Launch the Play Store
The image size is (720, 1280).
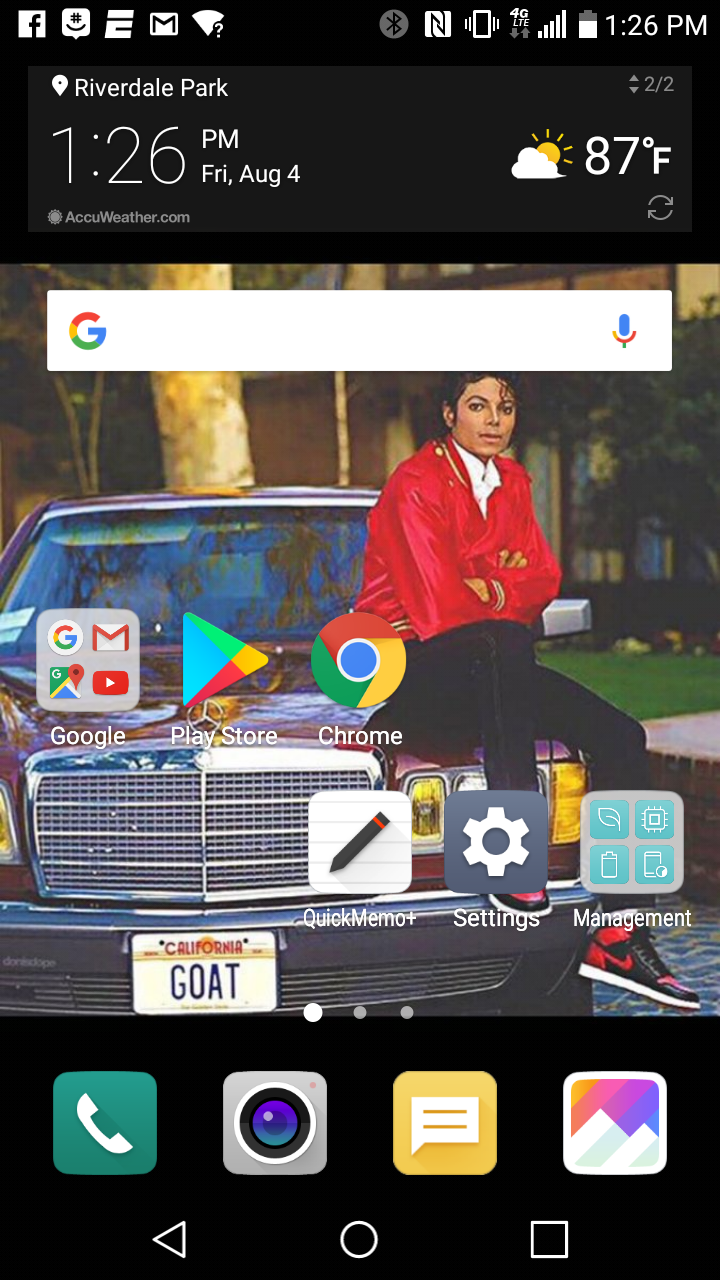(224, 661)
